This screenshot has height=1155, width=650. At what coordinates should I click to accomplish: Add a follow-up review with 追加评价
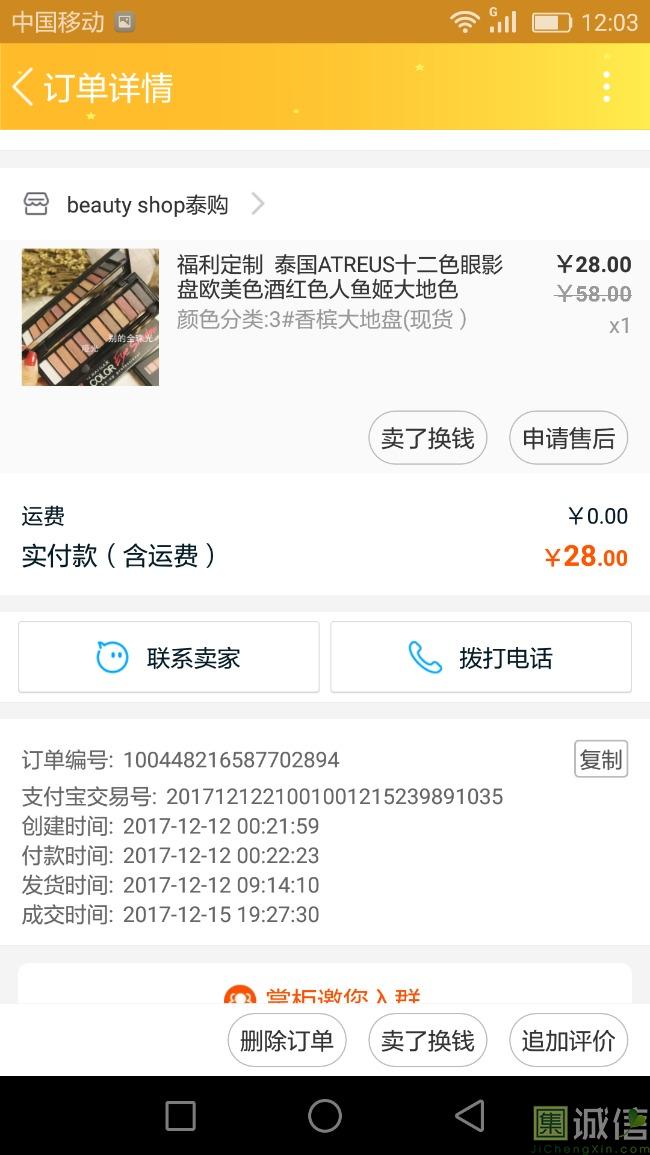pyautogui.click(x=568, y=1040)
